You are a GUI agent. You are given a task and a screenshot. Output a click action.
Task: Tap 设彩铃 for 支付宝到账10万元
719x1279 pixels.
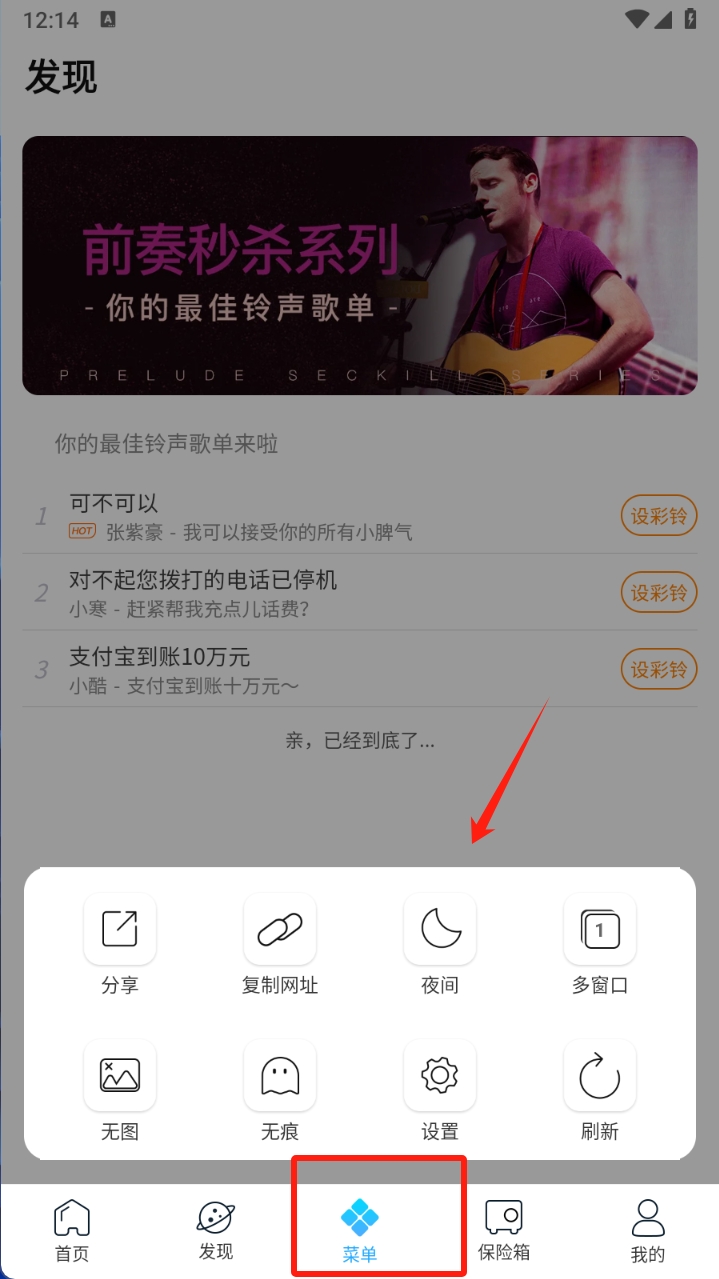point(659,669)
